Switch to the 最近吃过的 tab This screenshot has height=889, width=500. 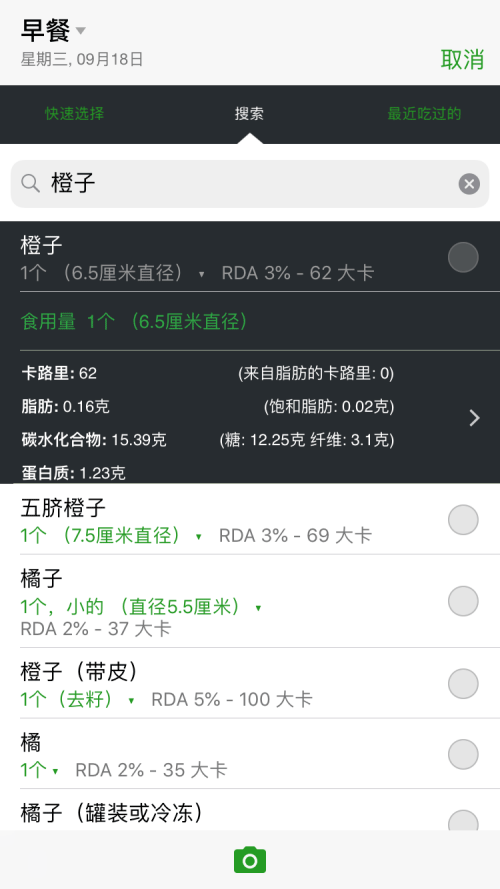[424, 113]
